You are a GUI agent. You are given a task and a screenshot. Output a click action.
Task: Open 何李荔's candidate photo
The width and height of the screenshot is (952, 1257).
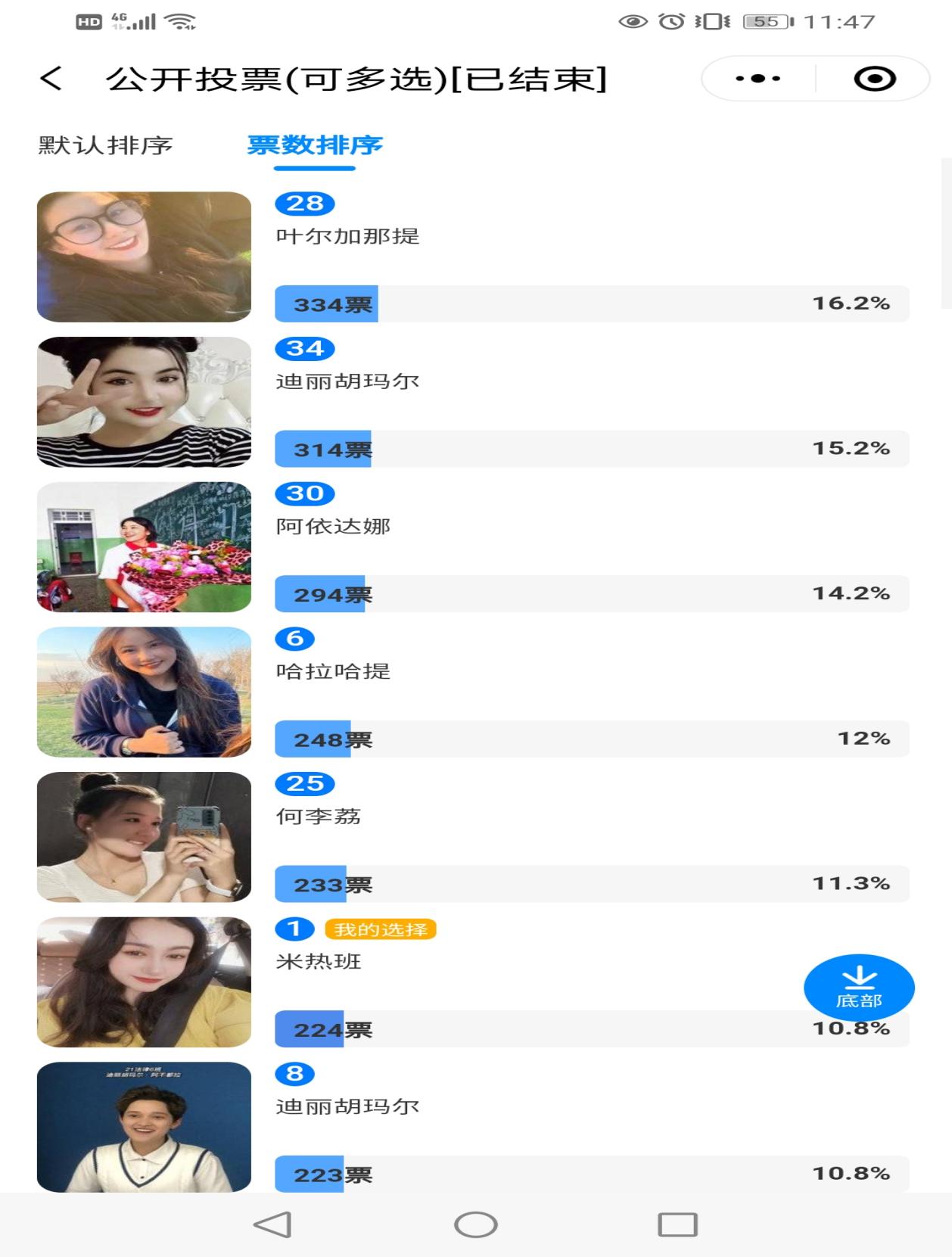(x=144, y=837)
